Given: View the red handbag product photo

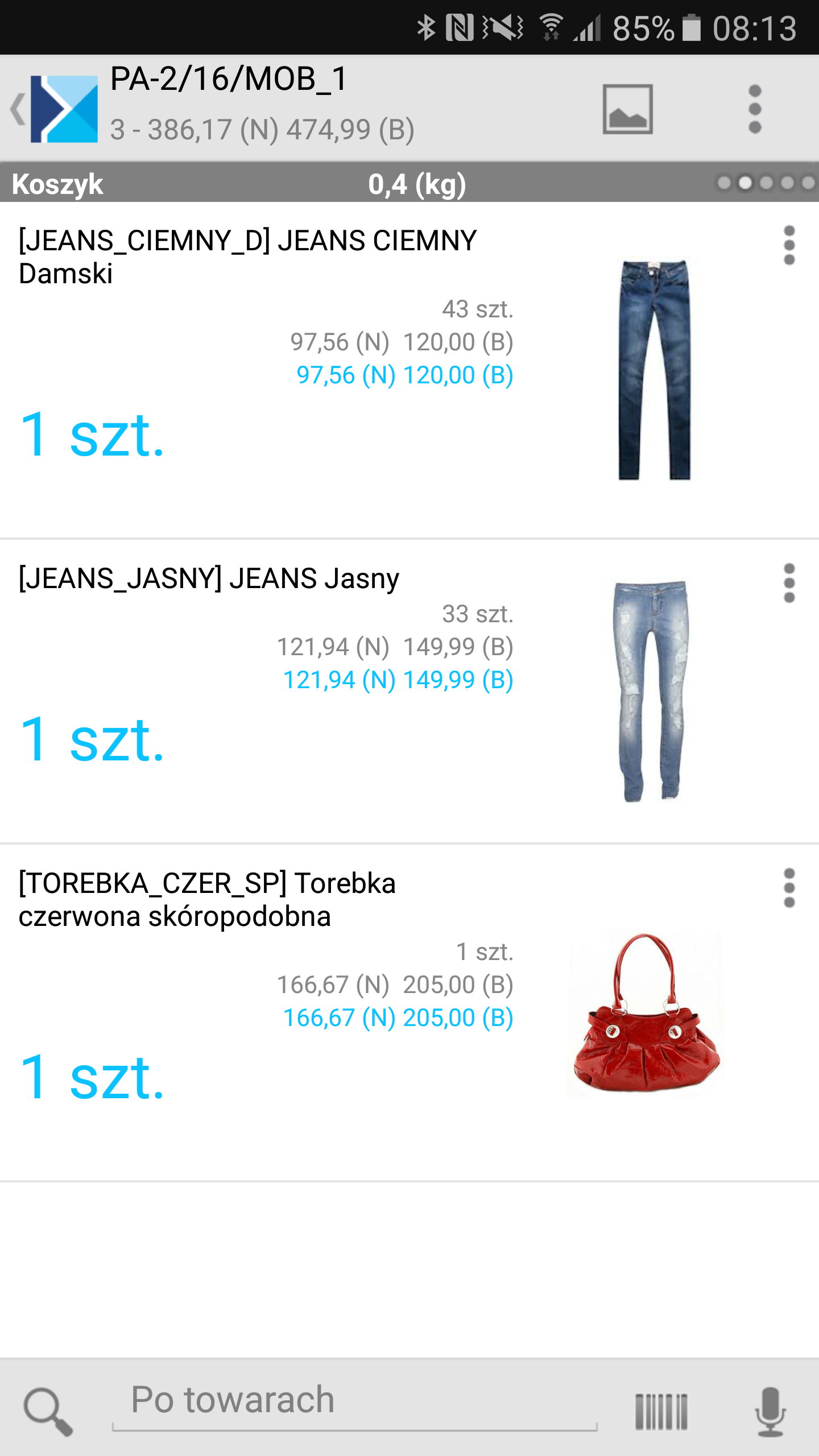Looking at the screenshot, I should tap(646, 1013).
